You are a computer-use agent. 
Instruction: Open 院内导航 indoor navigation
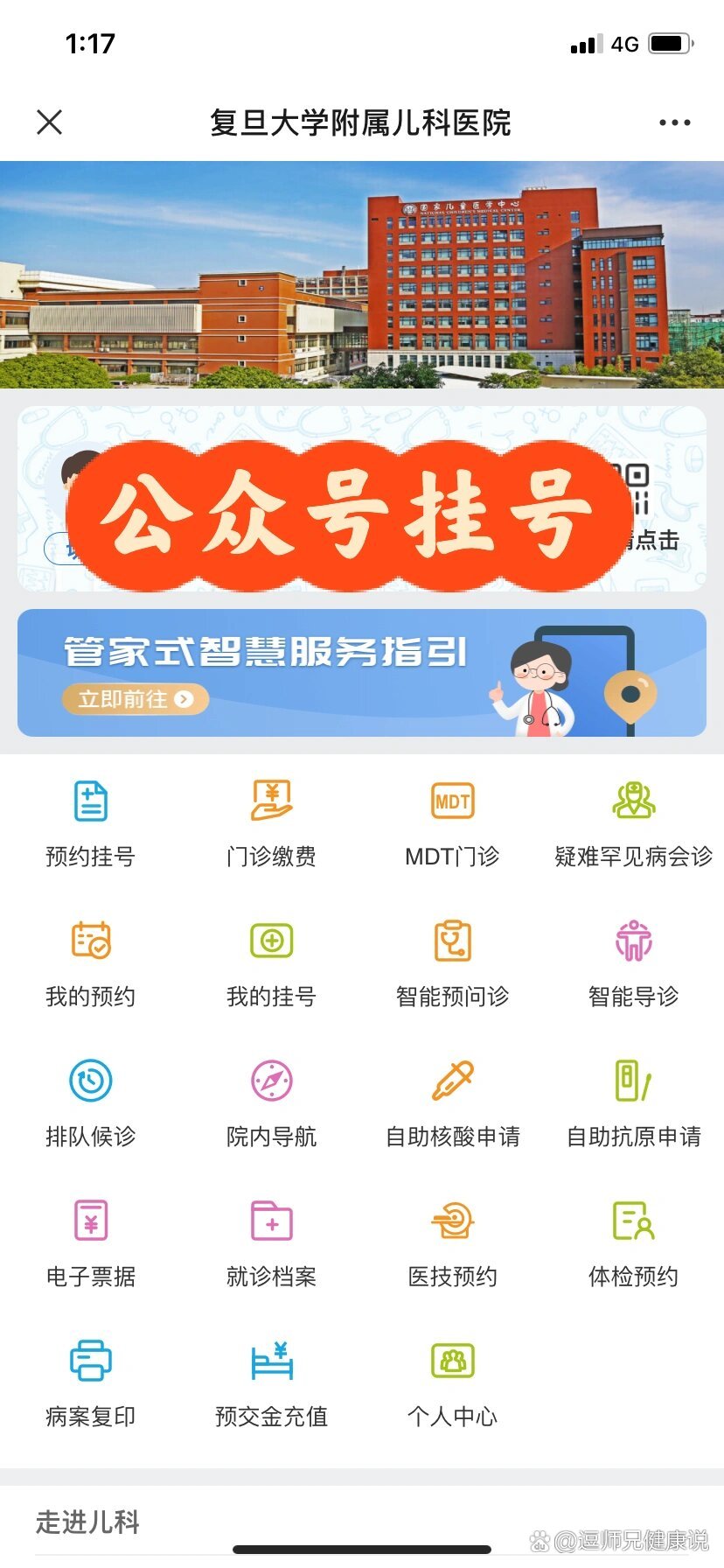(x=271, y=1102)
